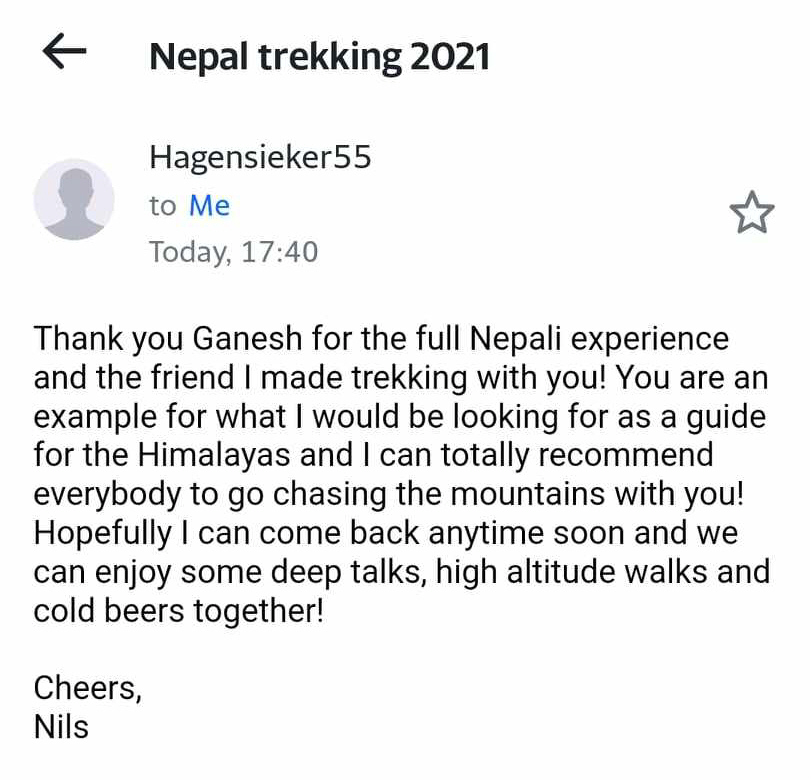Go back from the Nepal trekking email
811x781 pixels.
[x=65, y=55]
